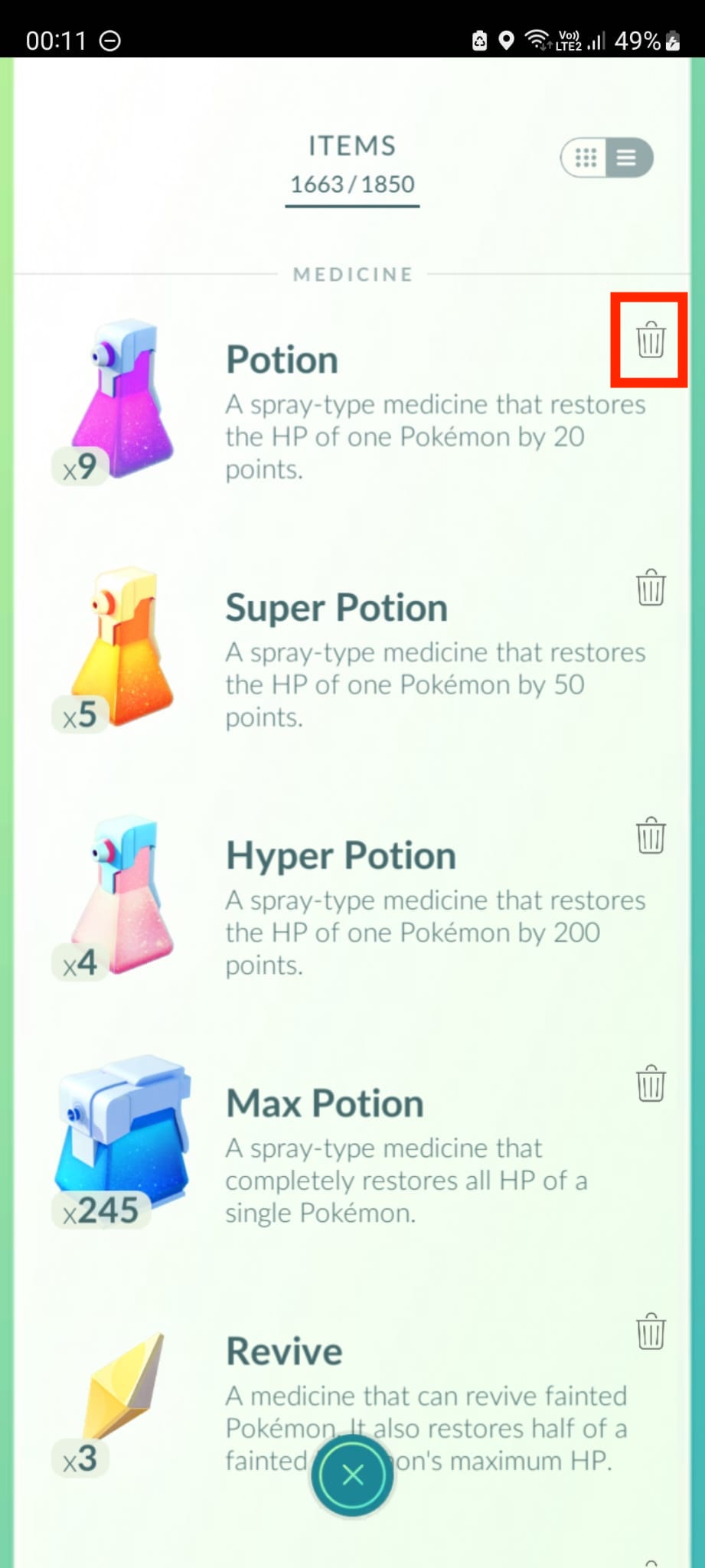Close the items bag
This screenshot has width=705, height=1568.
[352, 1475]
